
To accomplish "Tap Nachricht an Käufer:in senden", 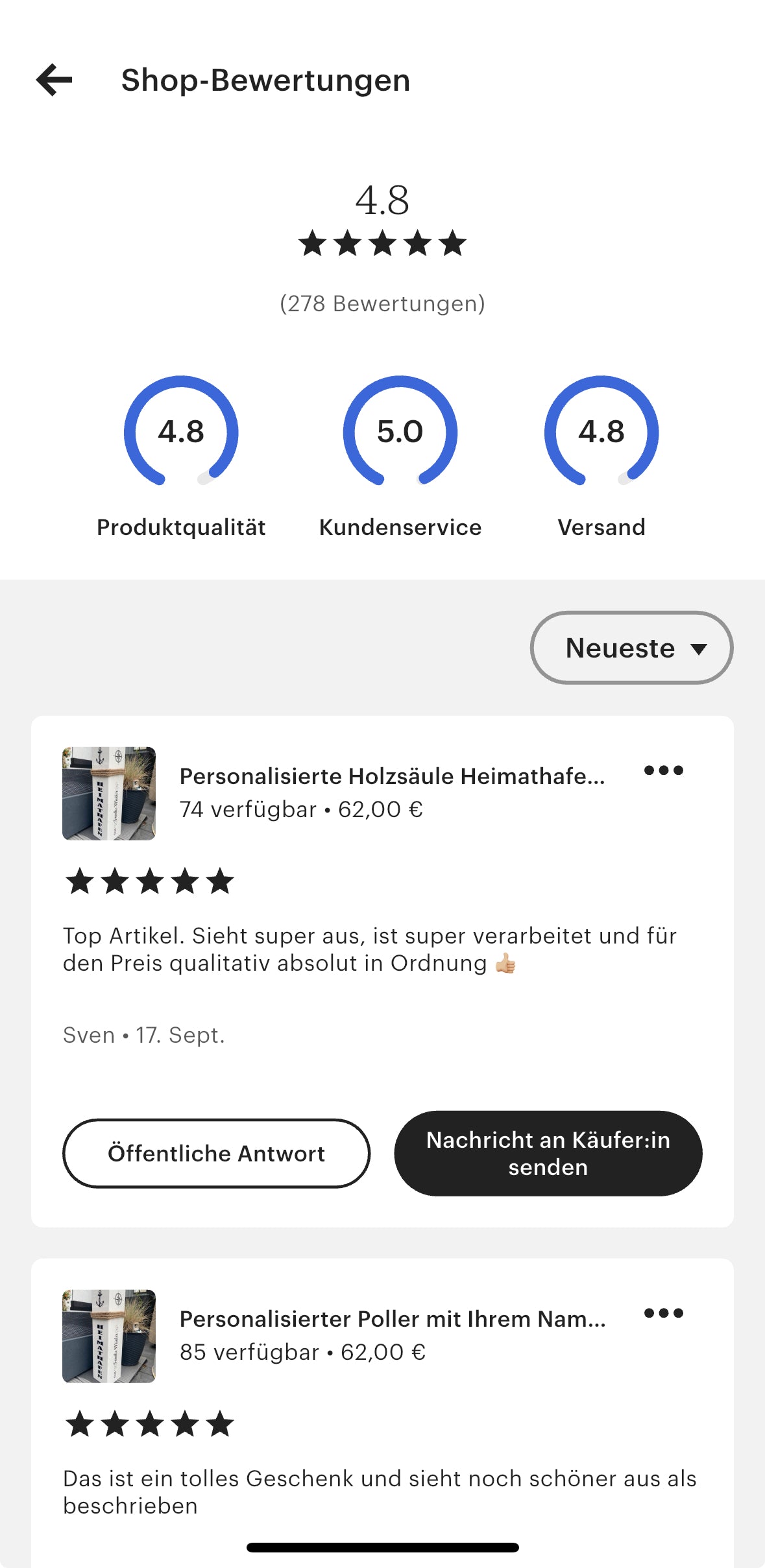I will [548, 1153].
